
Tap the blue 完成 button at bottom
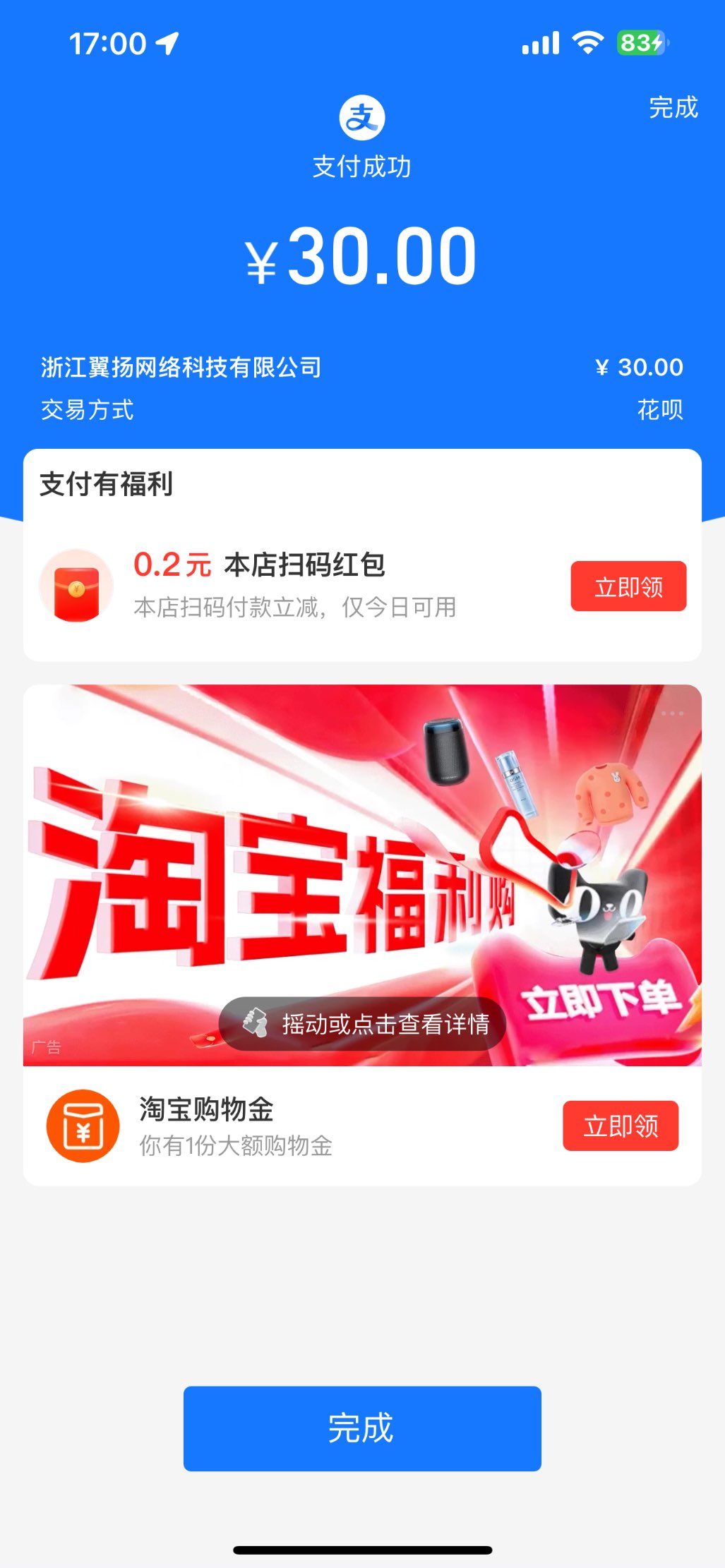(x=362, y=1428)
